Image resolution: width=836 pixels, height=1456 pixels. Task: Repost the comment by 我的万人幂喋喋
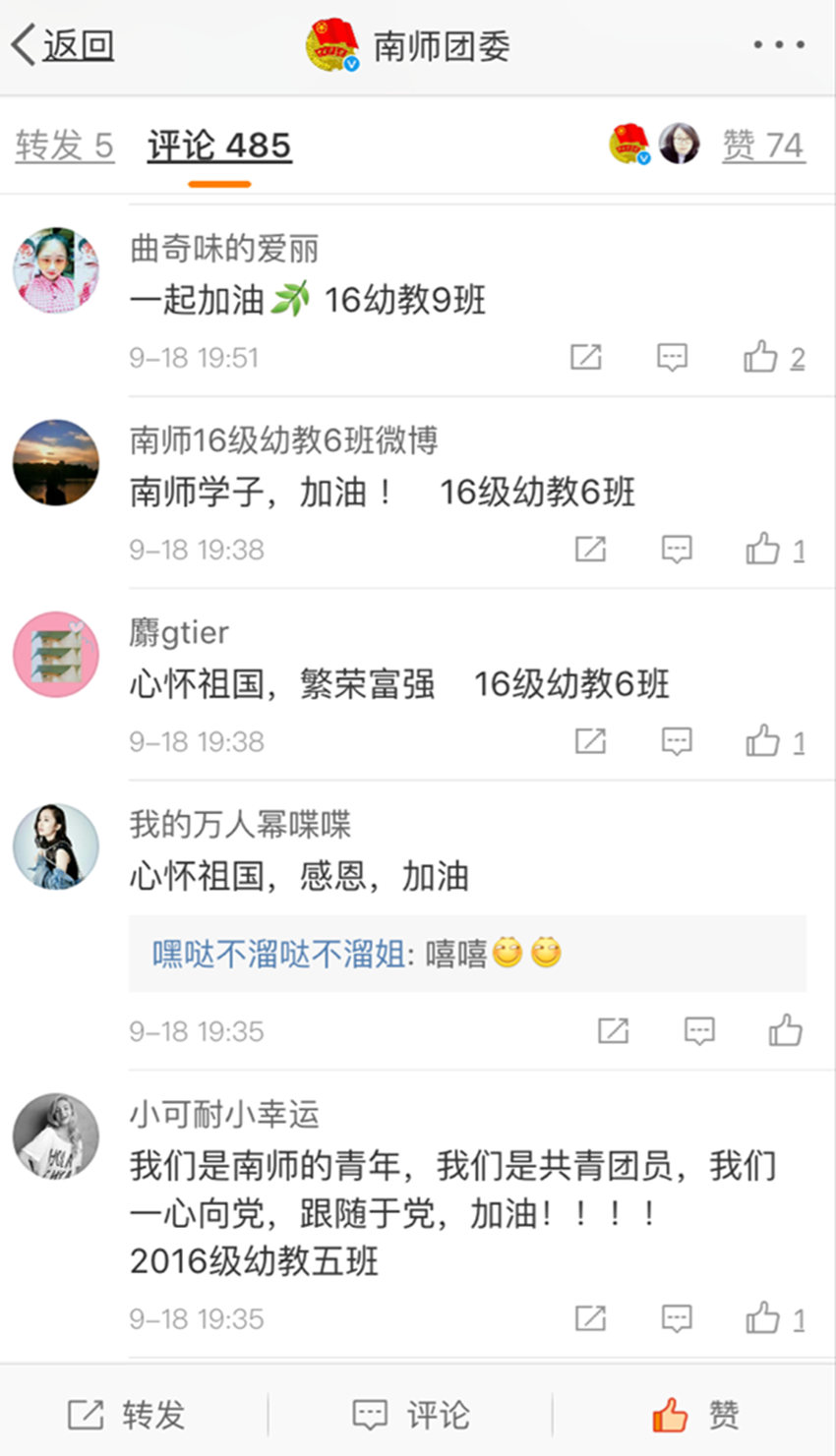pos(613,1030)
